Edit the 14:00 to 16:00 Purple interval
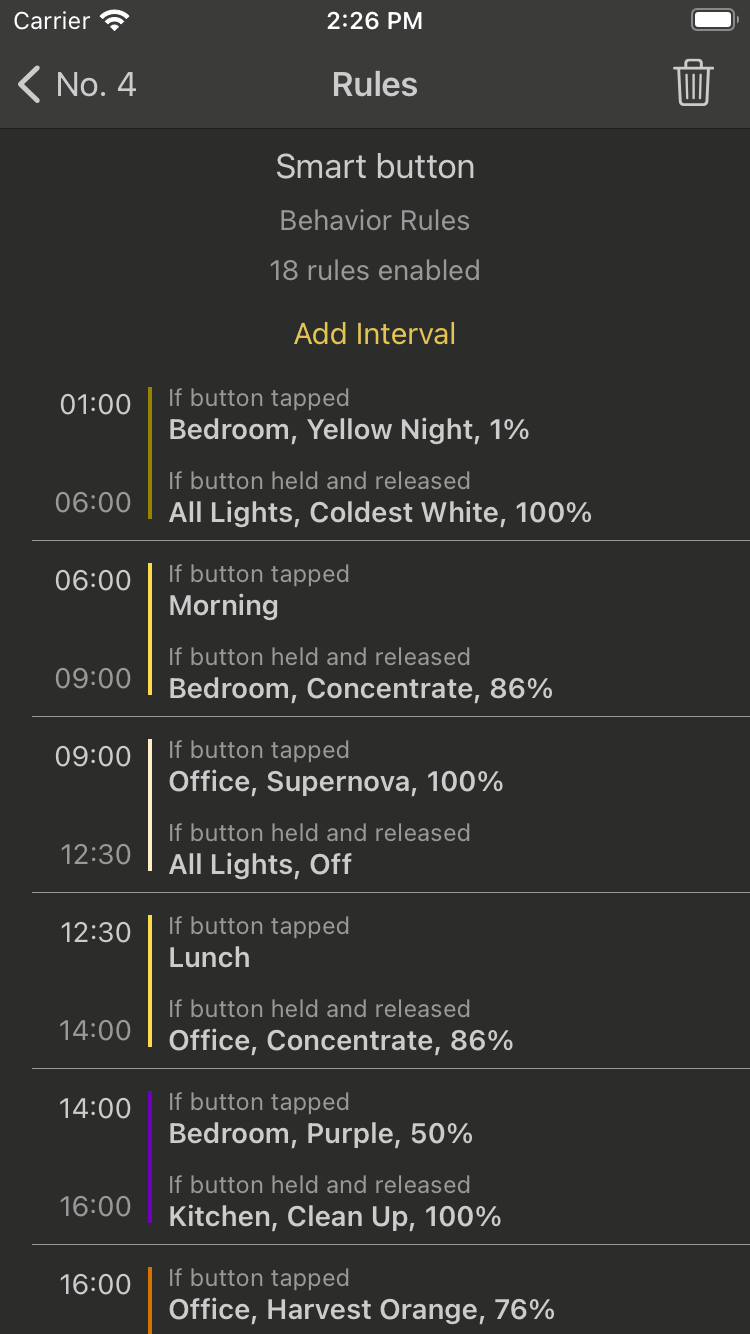Image resolution: width=750 pixels, height=1334 pixels. (x=375, y=1157)
